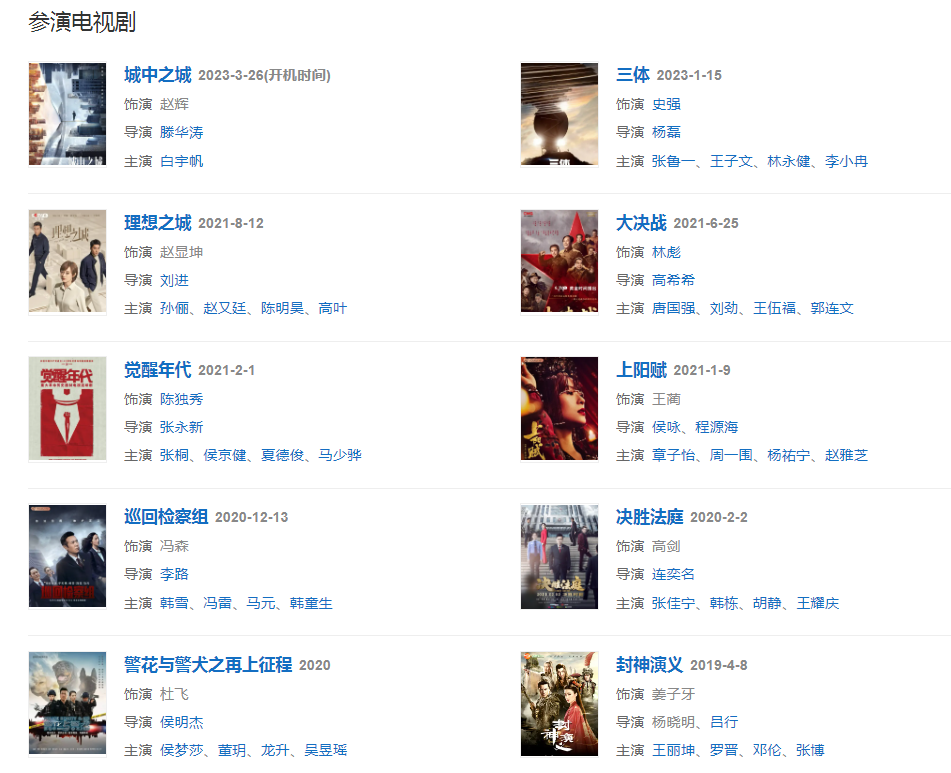This screenshot has width=951, height=773.
Task: Tap the 理想之城 poster thumbnail
Action: (x=67, y=261)
